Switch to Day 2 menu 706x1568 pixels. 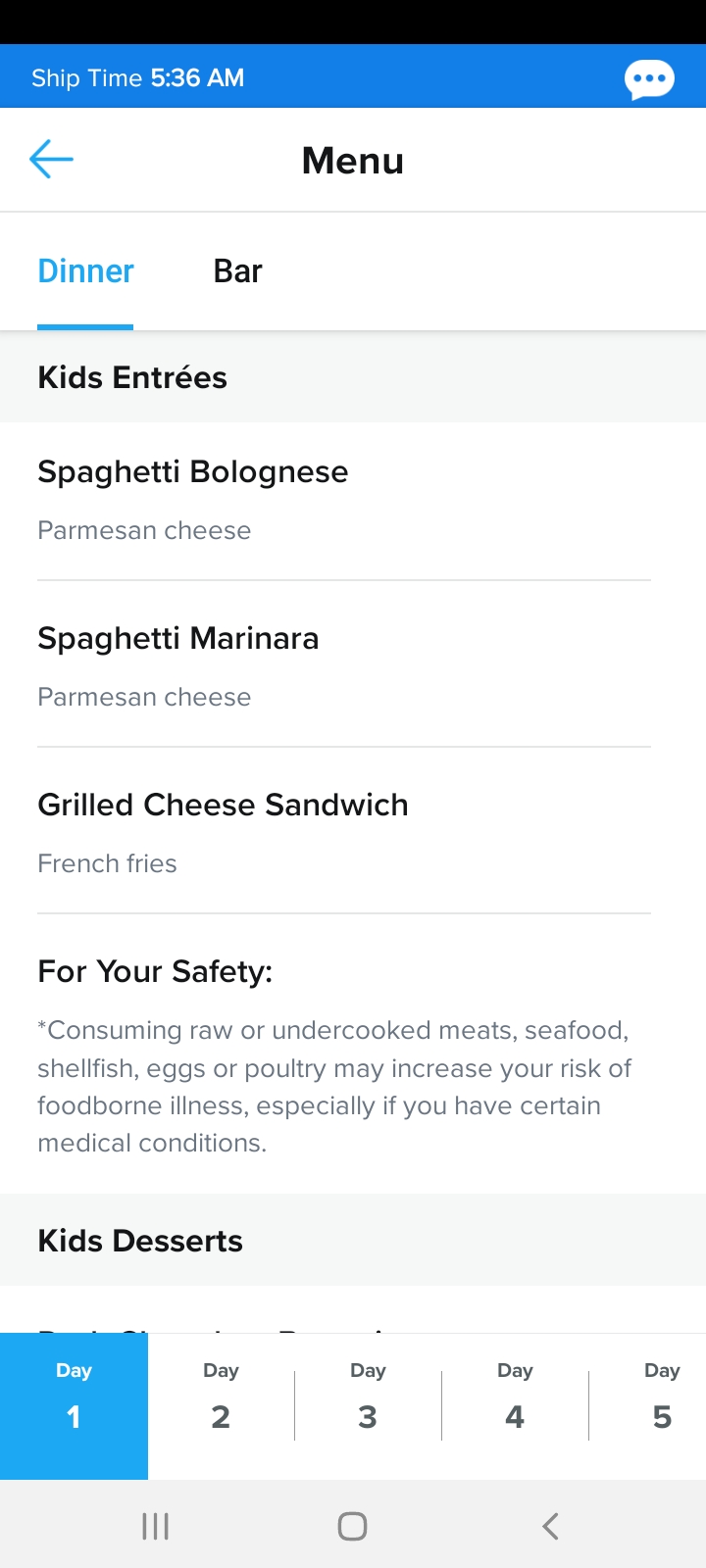pyautogui.click(x=221, y=1406)
